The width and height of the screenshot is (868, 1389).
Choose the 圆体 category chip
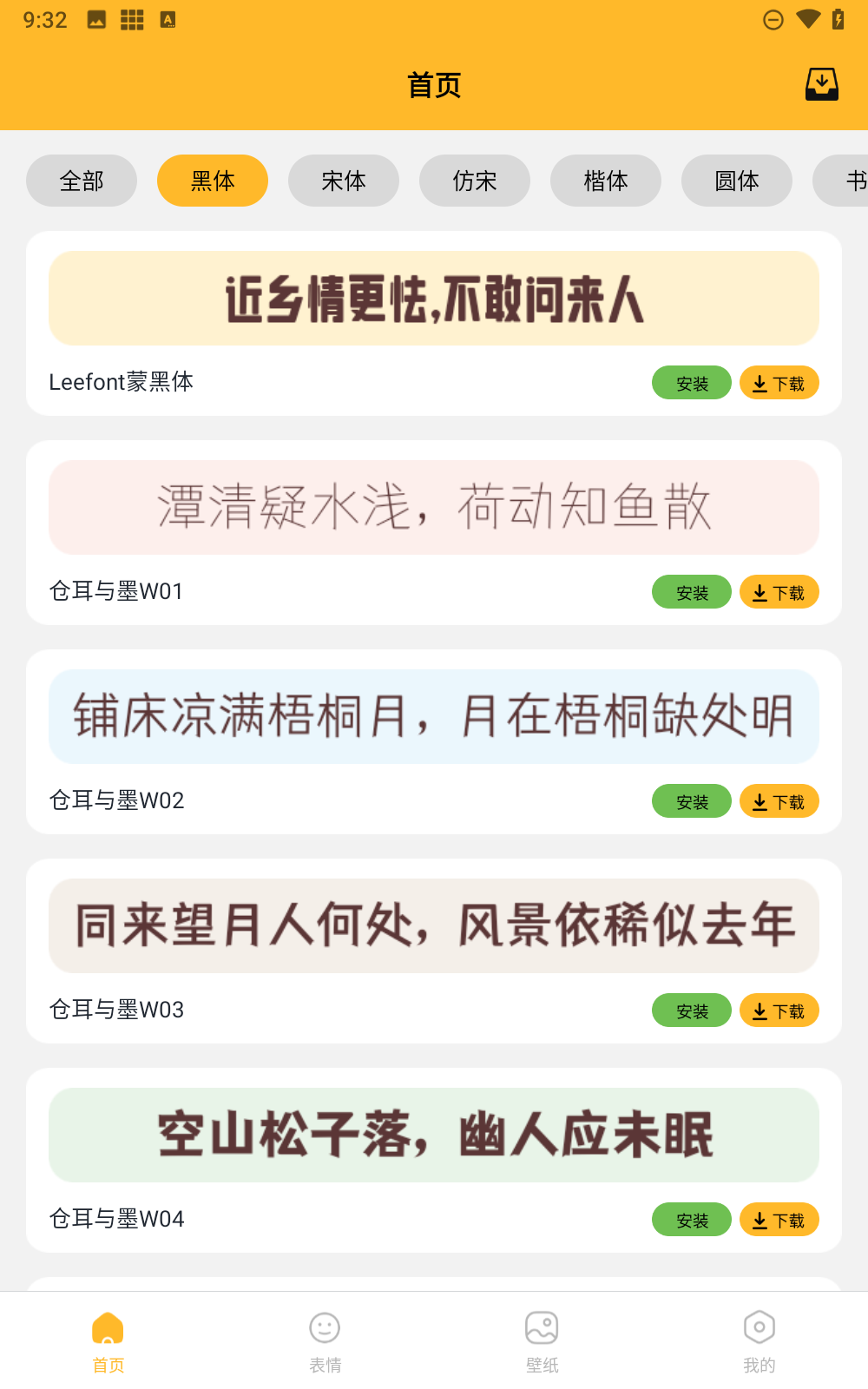tap(737, 181)
